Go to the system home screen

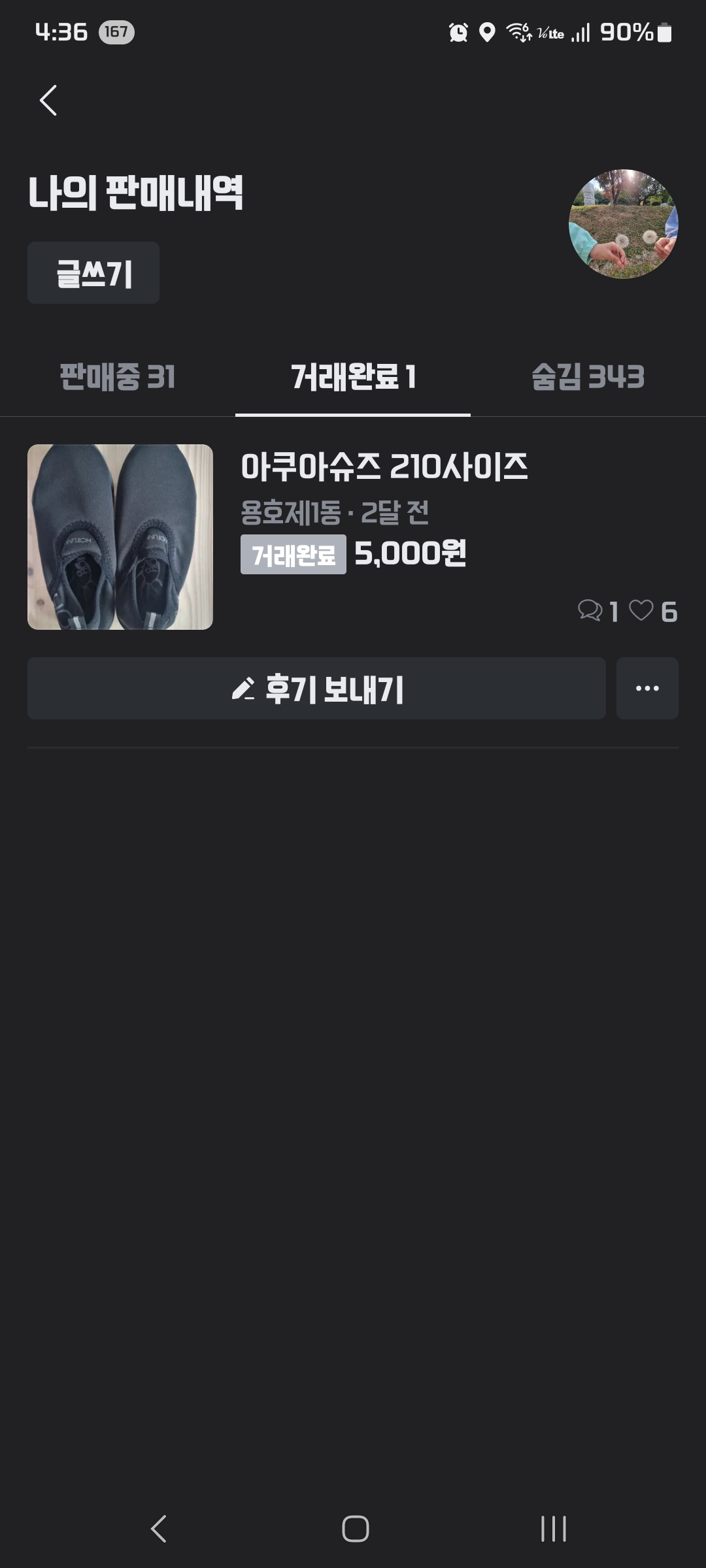click(x=355, y=1529)
